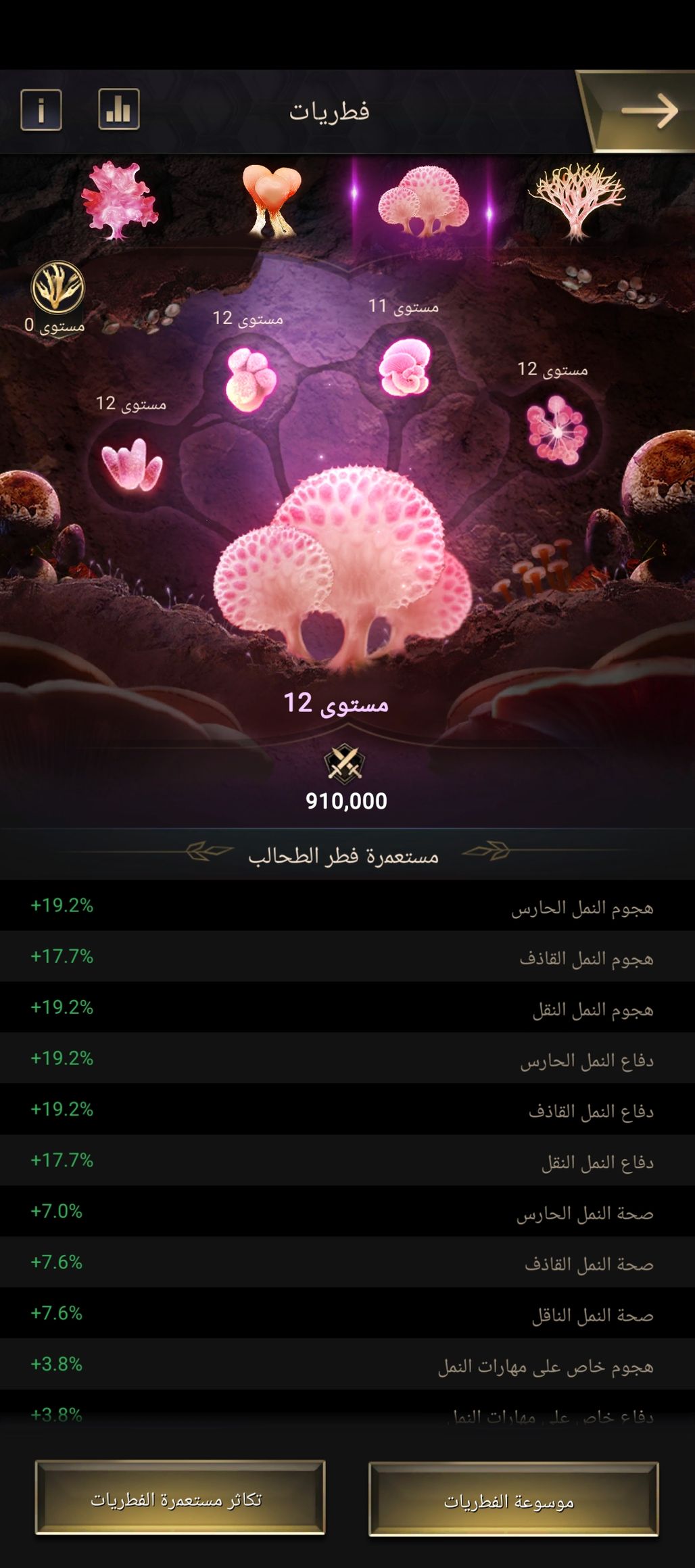This screenshot has height=1568, width=695.
Task: Open the gold badge at level 0
Action: pyautogui.click(x=58, y=288)
